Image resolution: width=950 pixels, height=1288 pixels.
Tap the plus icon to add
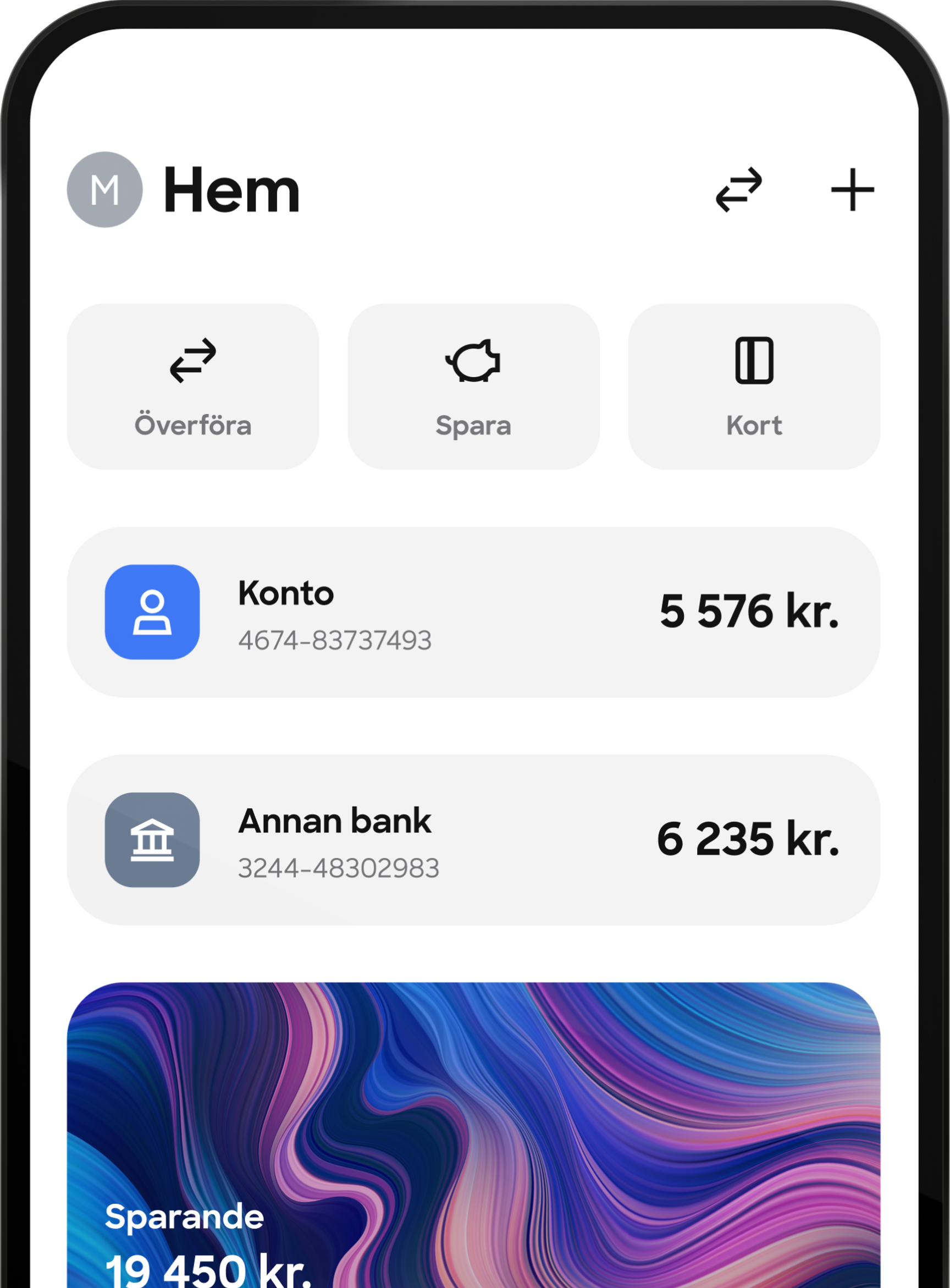pos(852,190)
